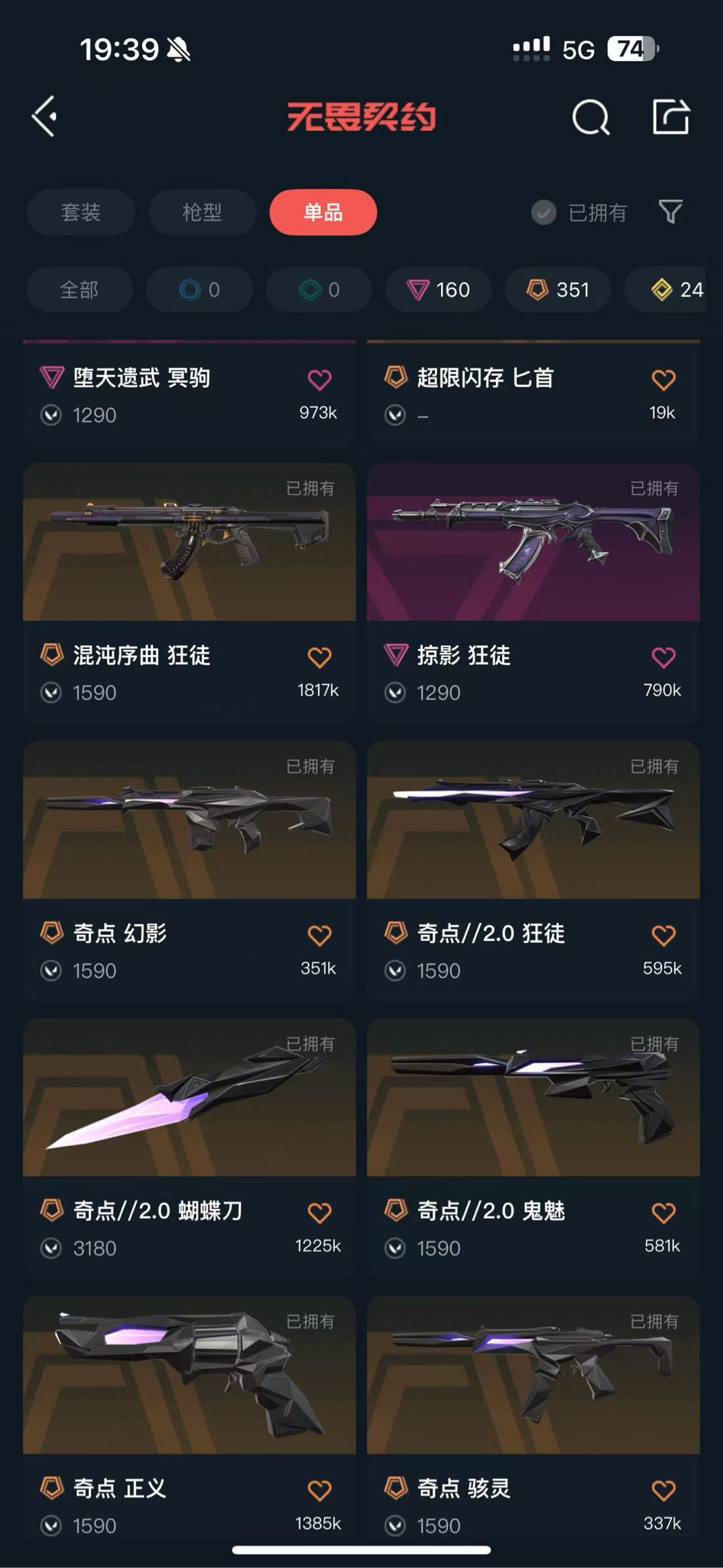This screenshot has width=723, height=1568.
Task: Open the search icon
Action: 590,118
